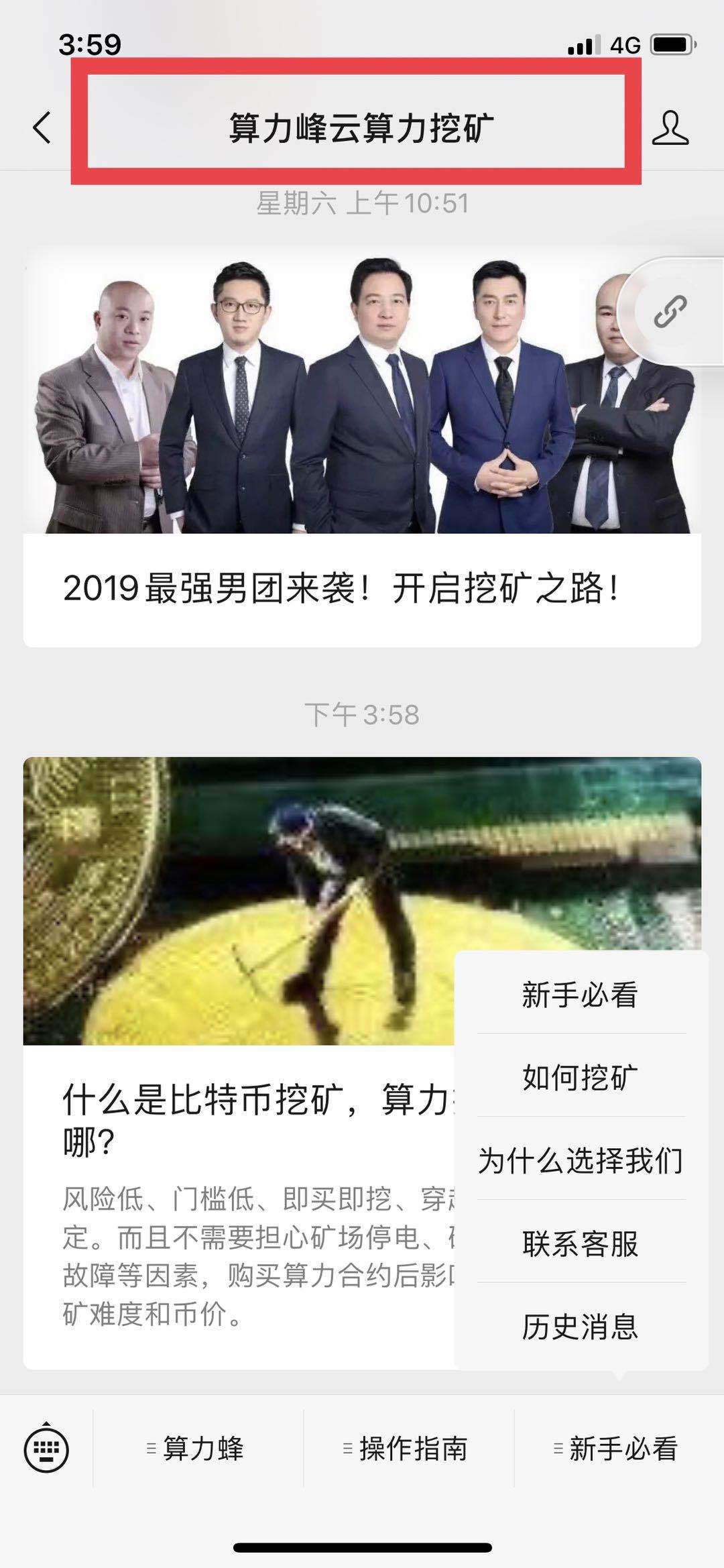Open 为什么选择我们 menu item

pyautogui.click(x=581, y=1161)
